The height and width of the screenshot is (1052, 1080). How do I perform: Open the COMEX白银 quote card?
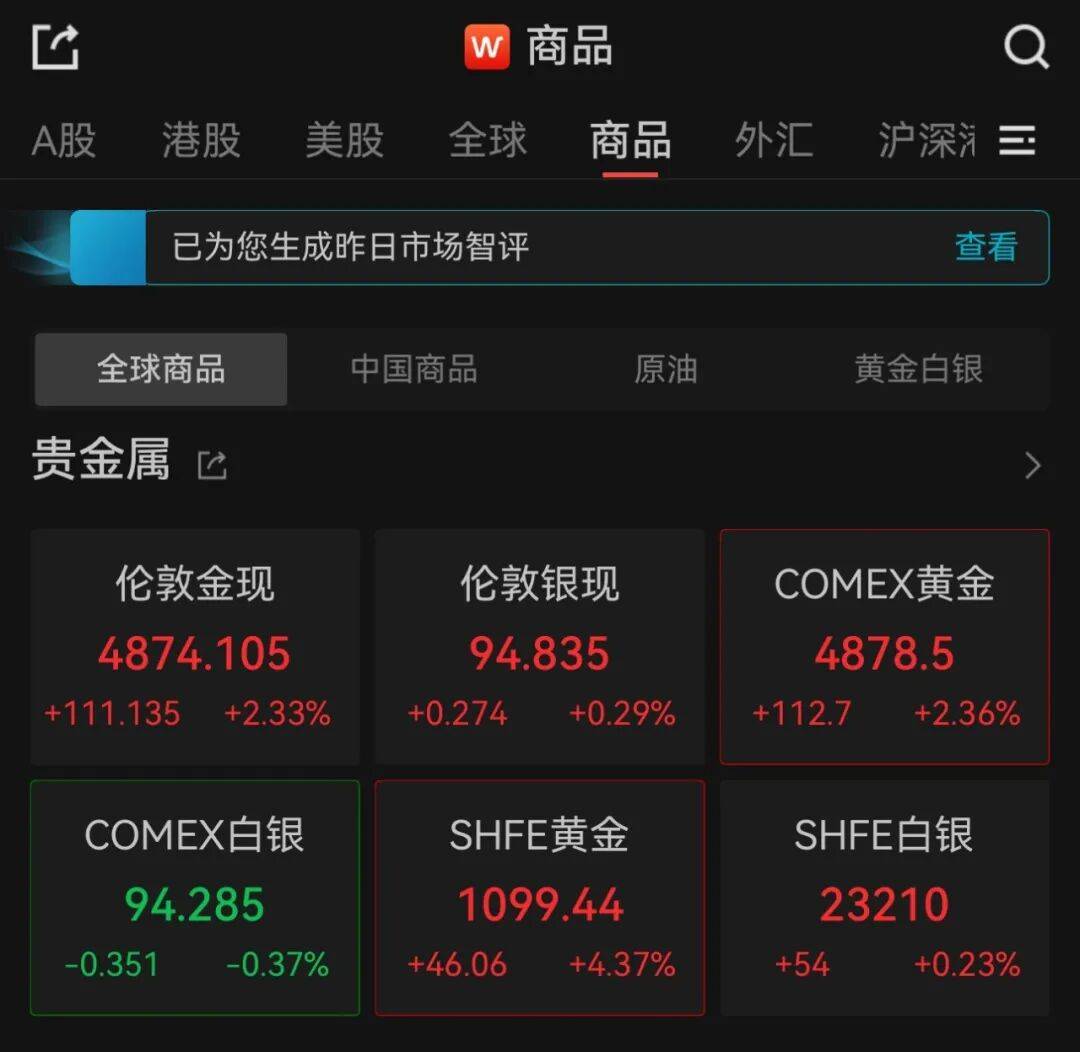tap(195, 898)
